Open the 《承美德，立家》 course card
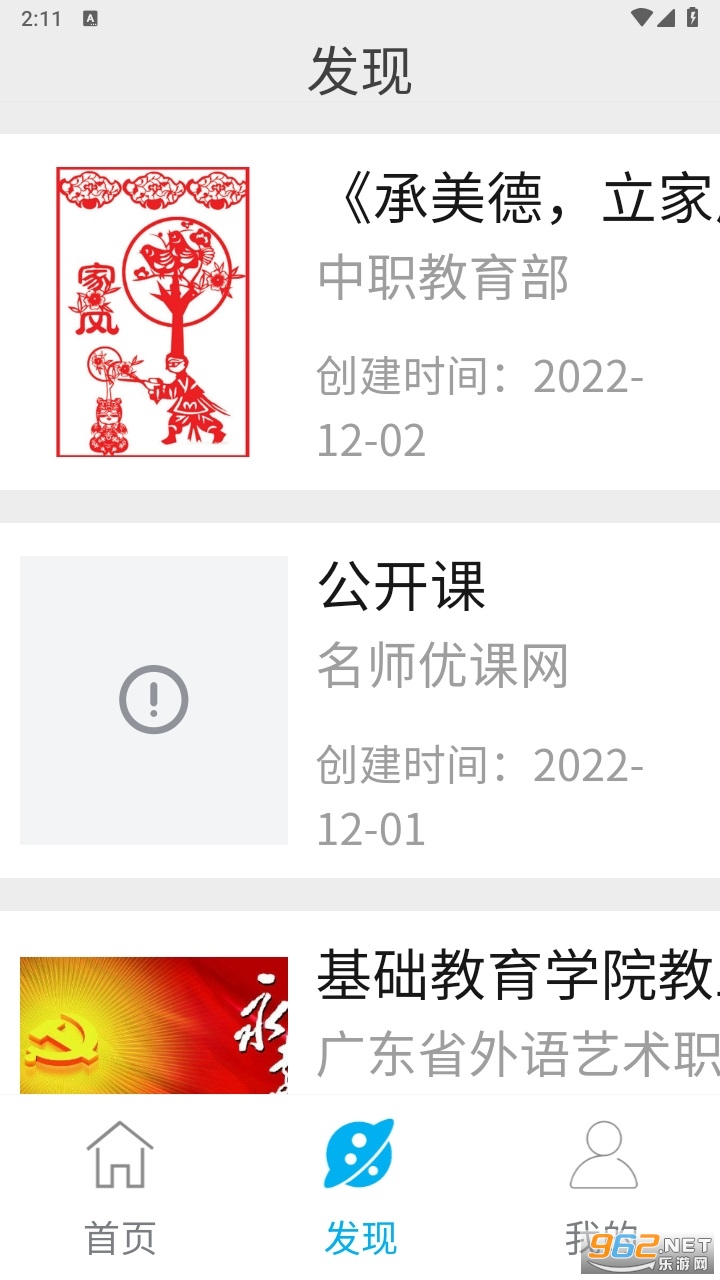 [x=360, y=312]
